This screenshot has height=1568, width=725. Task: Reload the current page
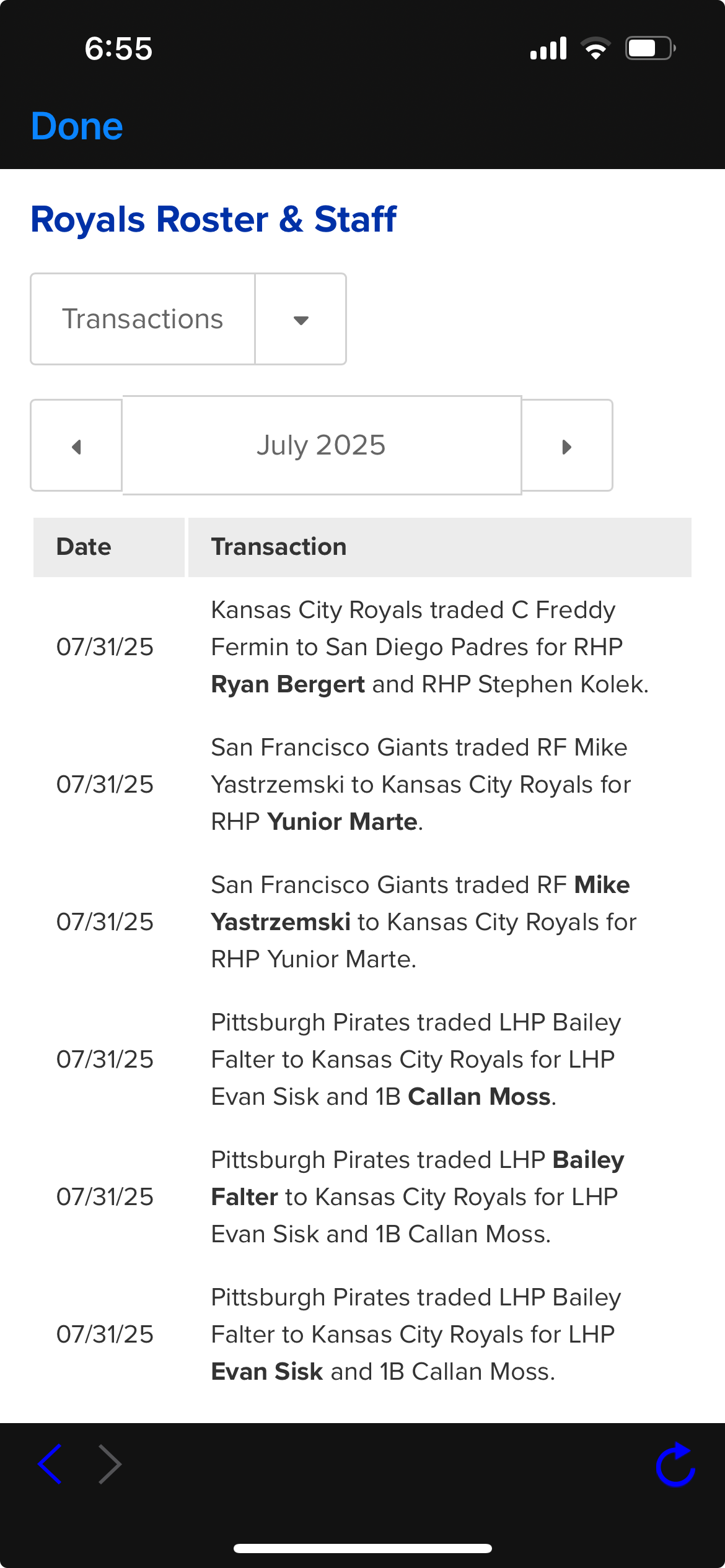[x=675, y=1465]
